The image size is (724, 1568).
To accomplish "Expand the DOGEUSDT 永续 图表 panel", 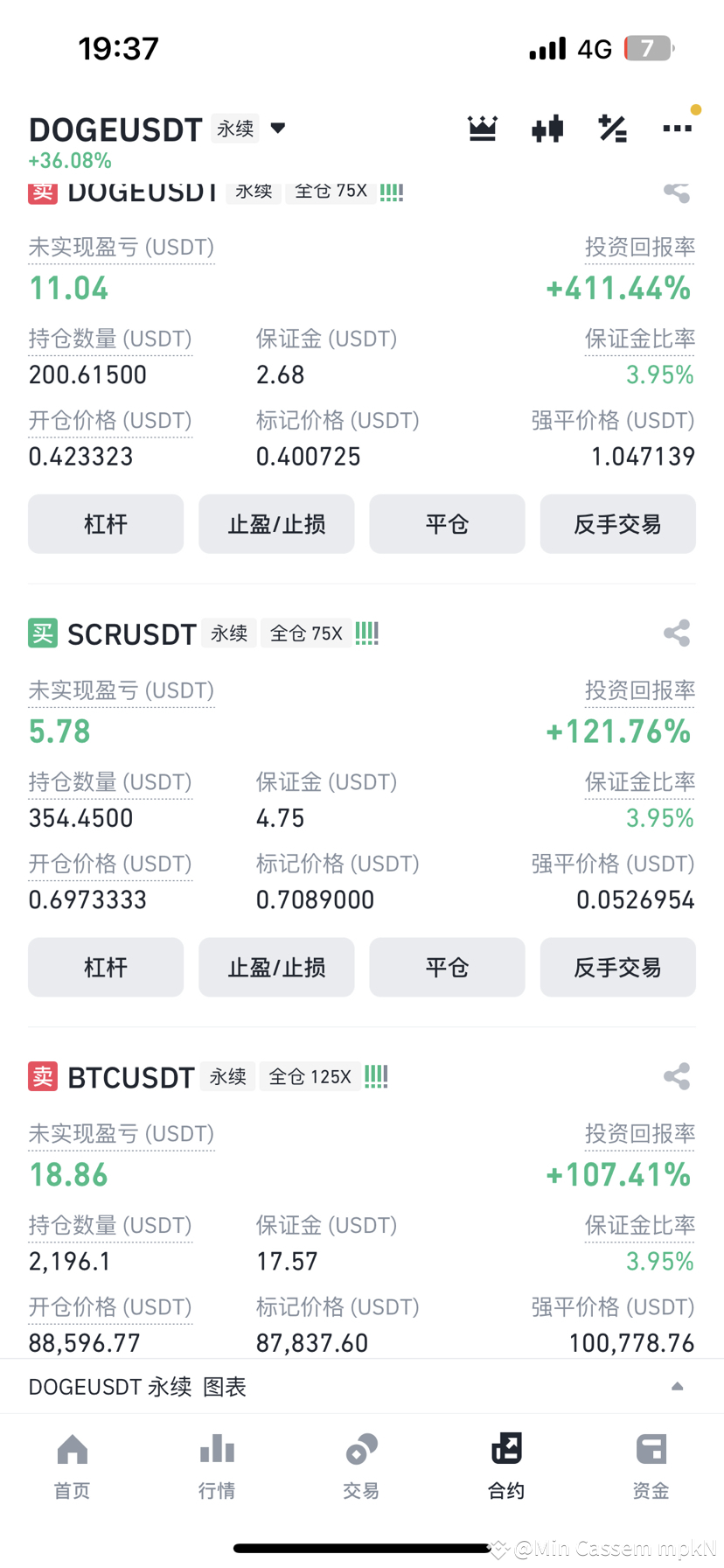I will coord(677,1387).
